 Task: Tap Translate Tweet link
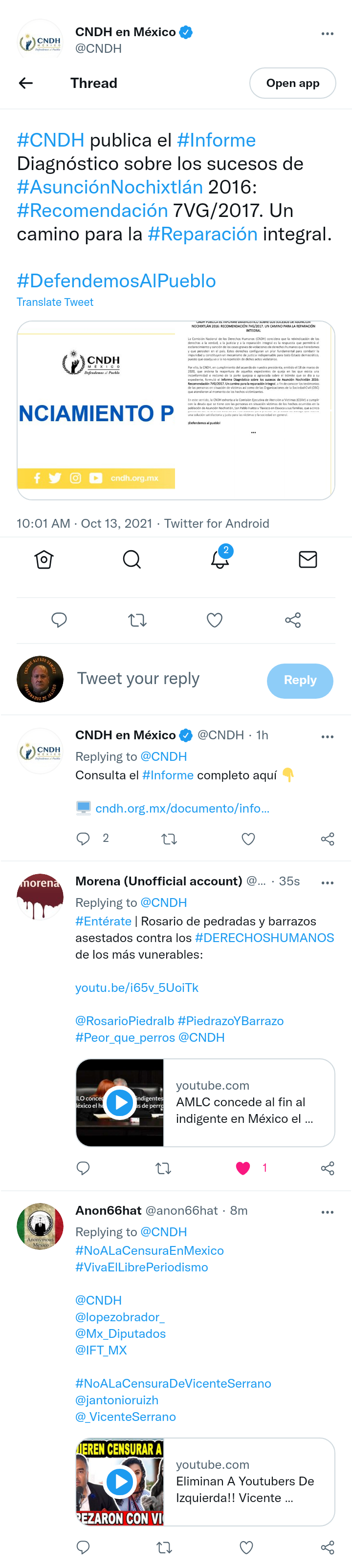pyautogui.click(x=55, y=302)
